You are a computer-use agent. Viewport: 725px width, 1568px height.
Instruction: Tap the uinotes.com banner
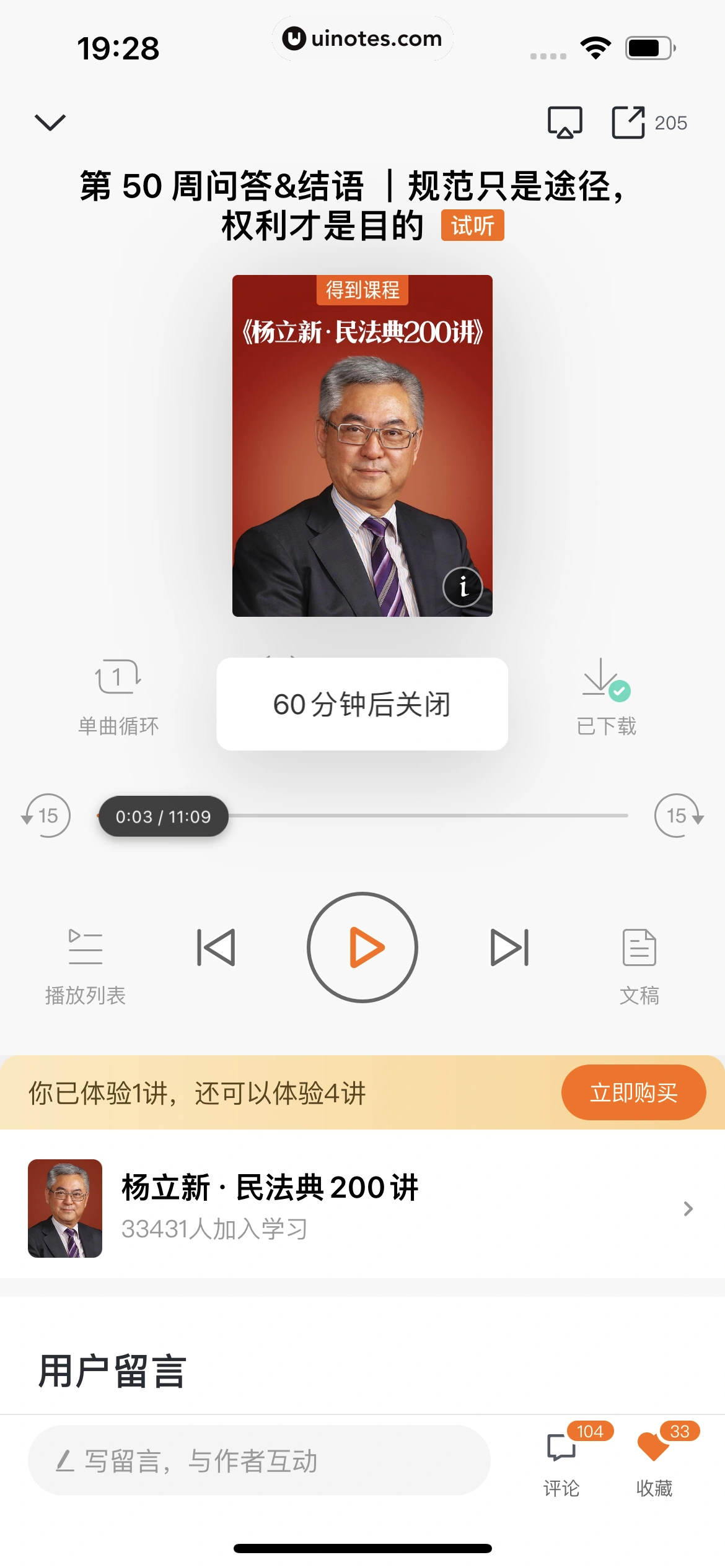362,38
